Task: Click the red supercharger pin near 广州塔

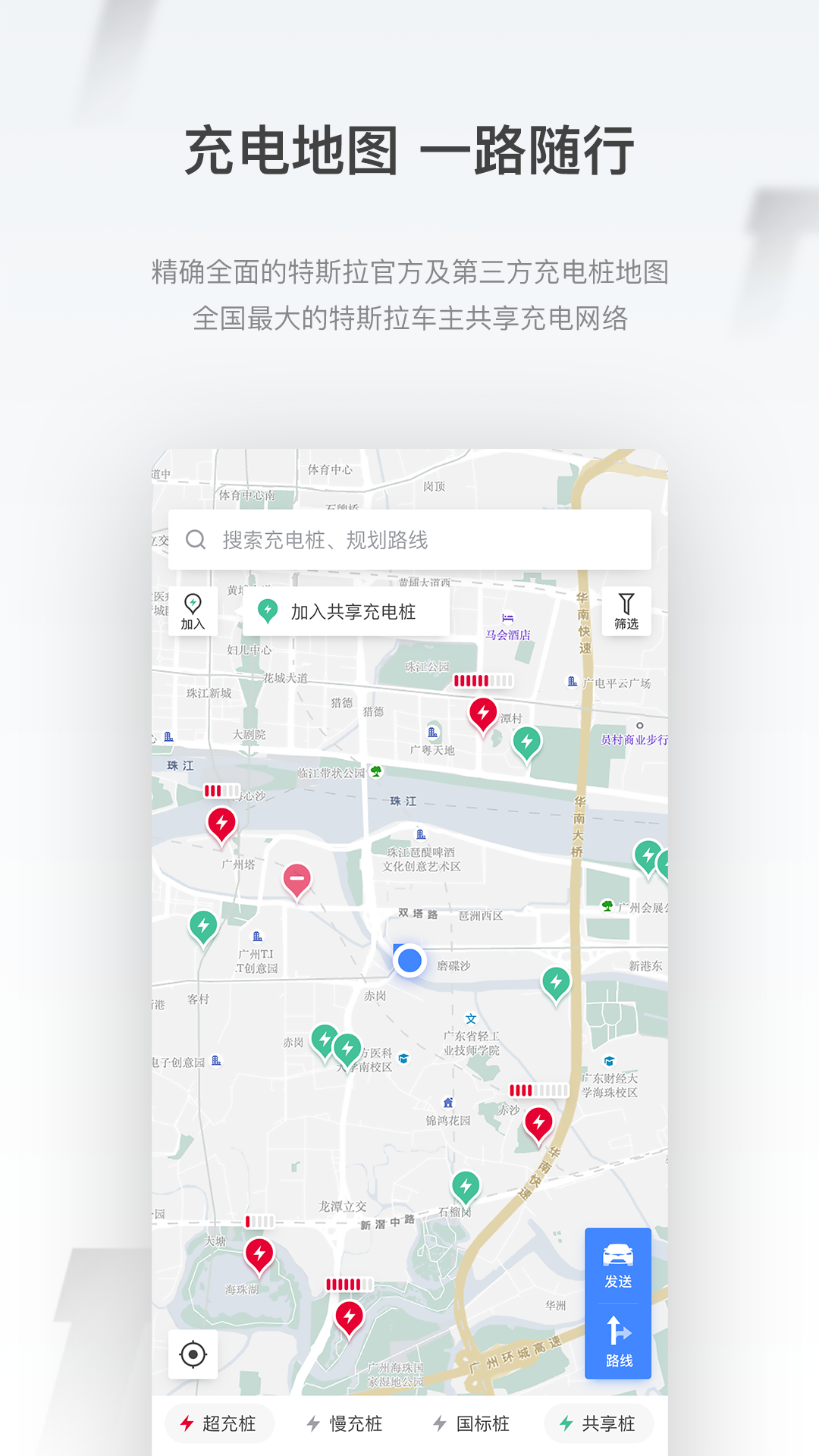Action: point(221,821)
